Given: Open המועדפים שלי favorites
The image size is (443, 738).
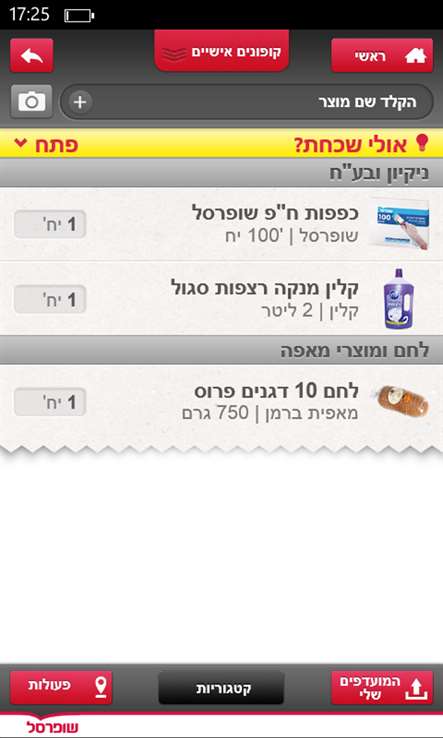Looking at the screenshot, I should [x=382, y=688].
